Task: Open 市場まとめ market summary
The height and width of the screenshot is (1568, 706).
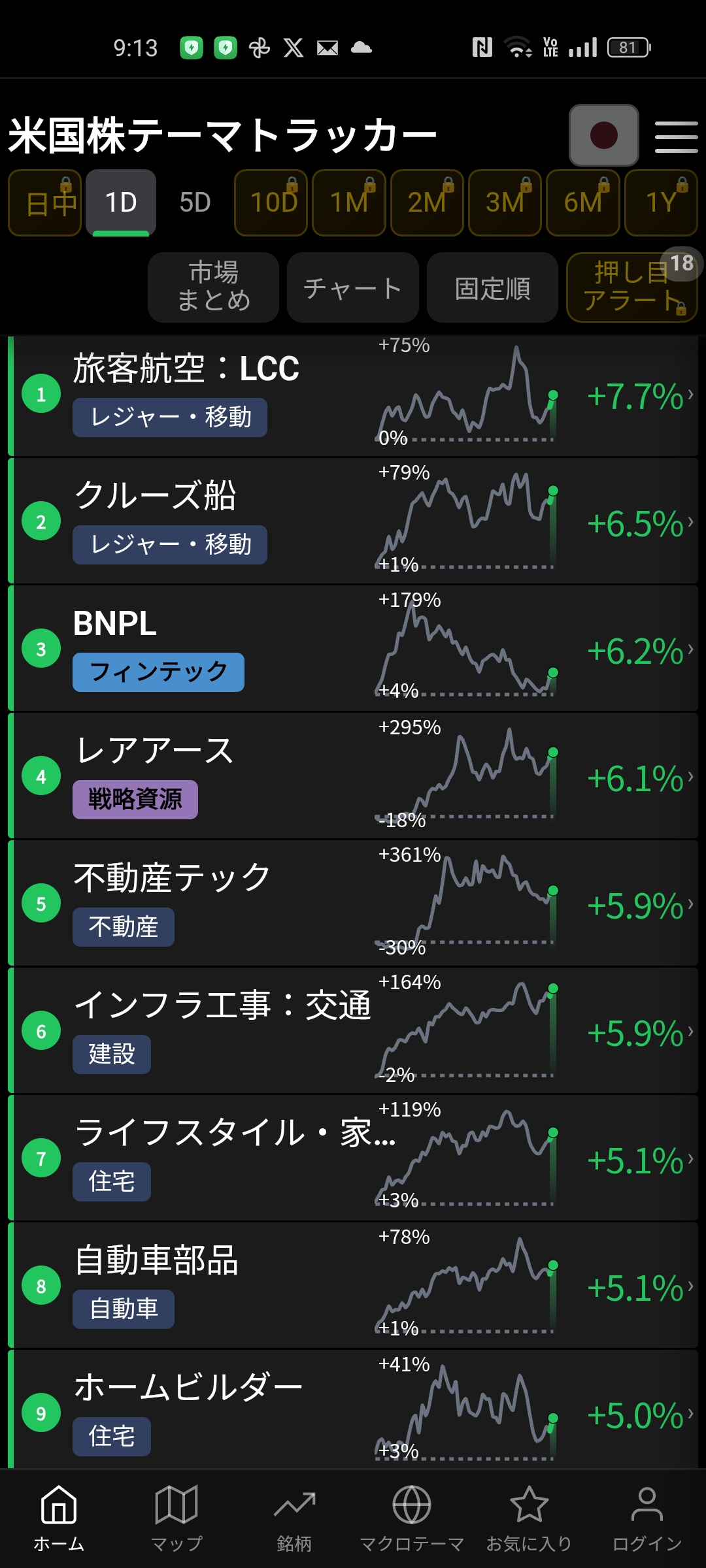Action: click(214, 287)
